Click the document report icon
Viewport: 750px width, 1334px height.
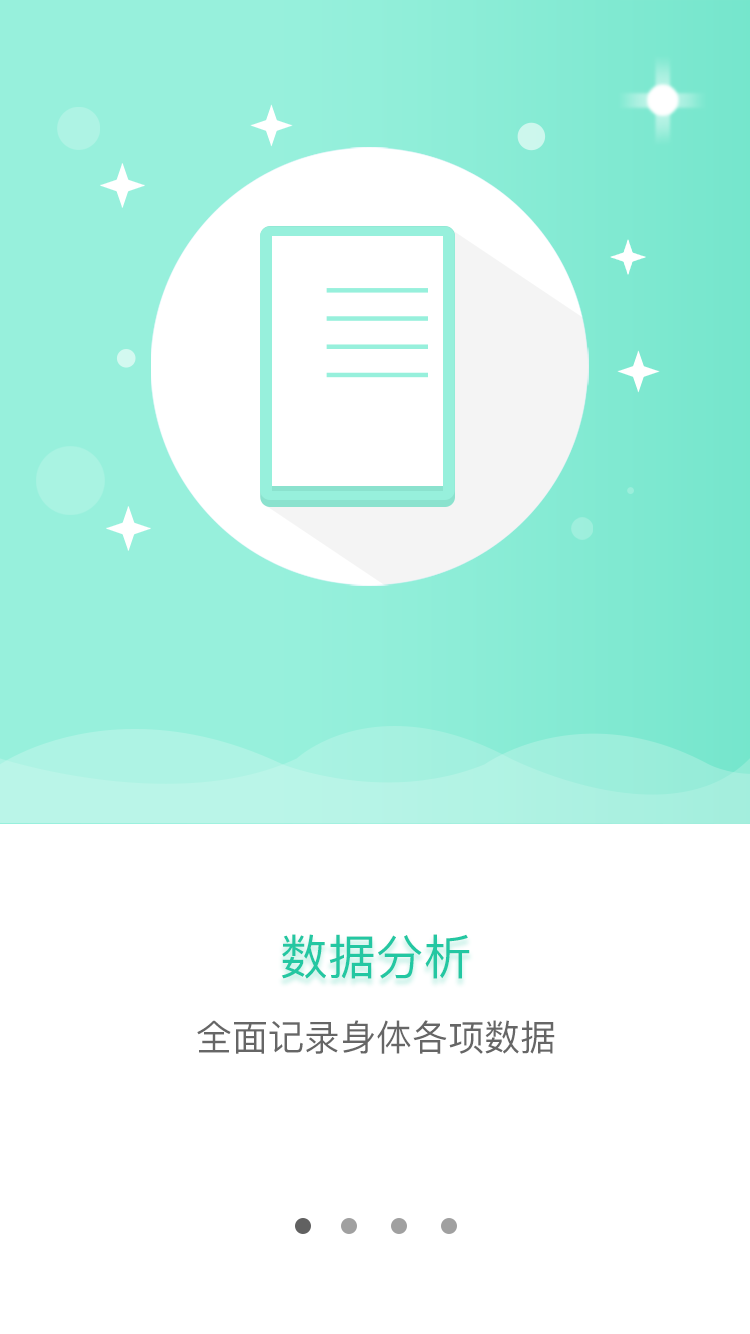355,362
